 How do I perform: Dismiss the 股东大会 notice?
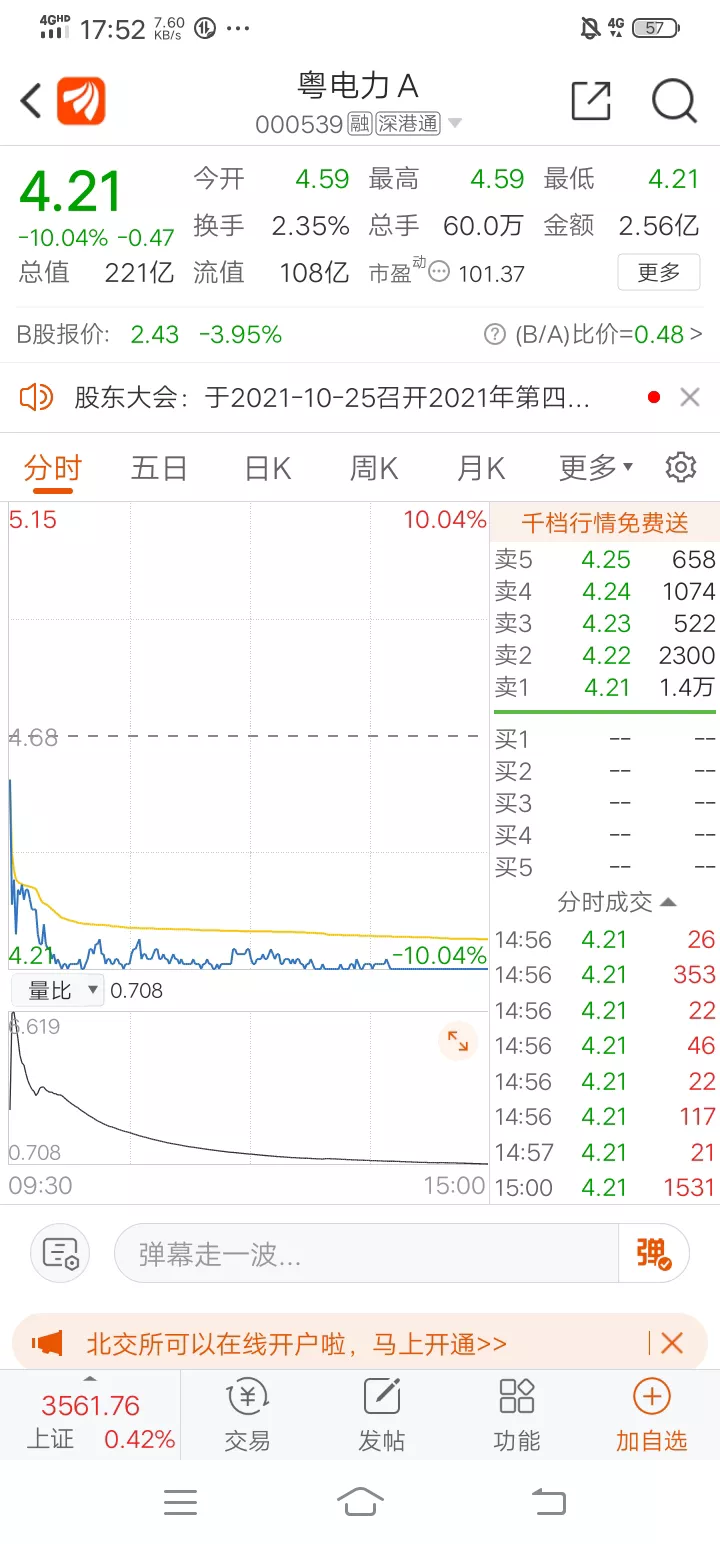[x=689, y=398]
